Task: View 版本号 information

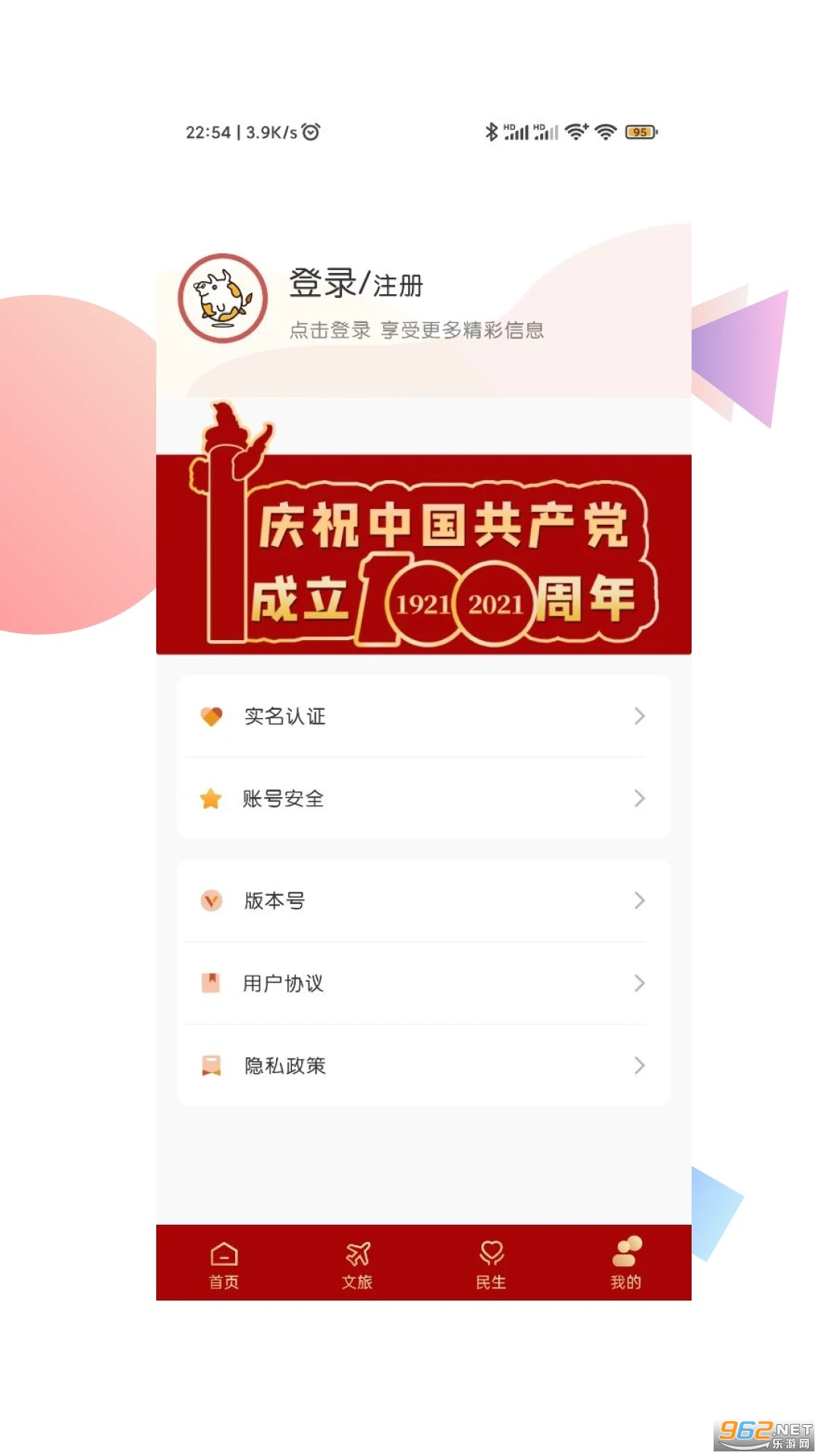Action: [x=423, y=901]
